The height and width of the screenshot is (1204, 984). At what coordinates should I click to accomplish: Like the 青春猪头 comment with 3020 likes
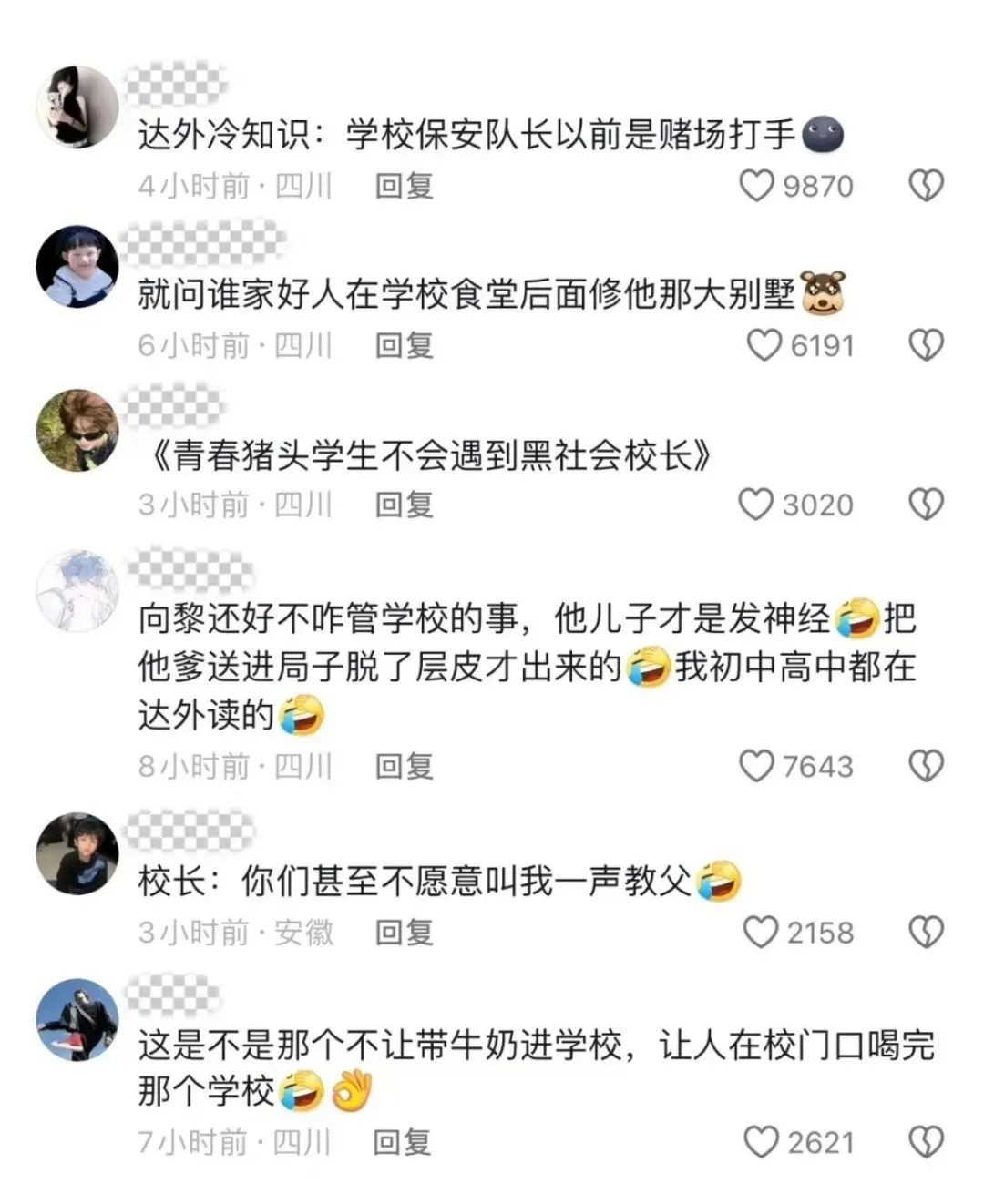click(x=755, y=505)
